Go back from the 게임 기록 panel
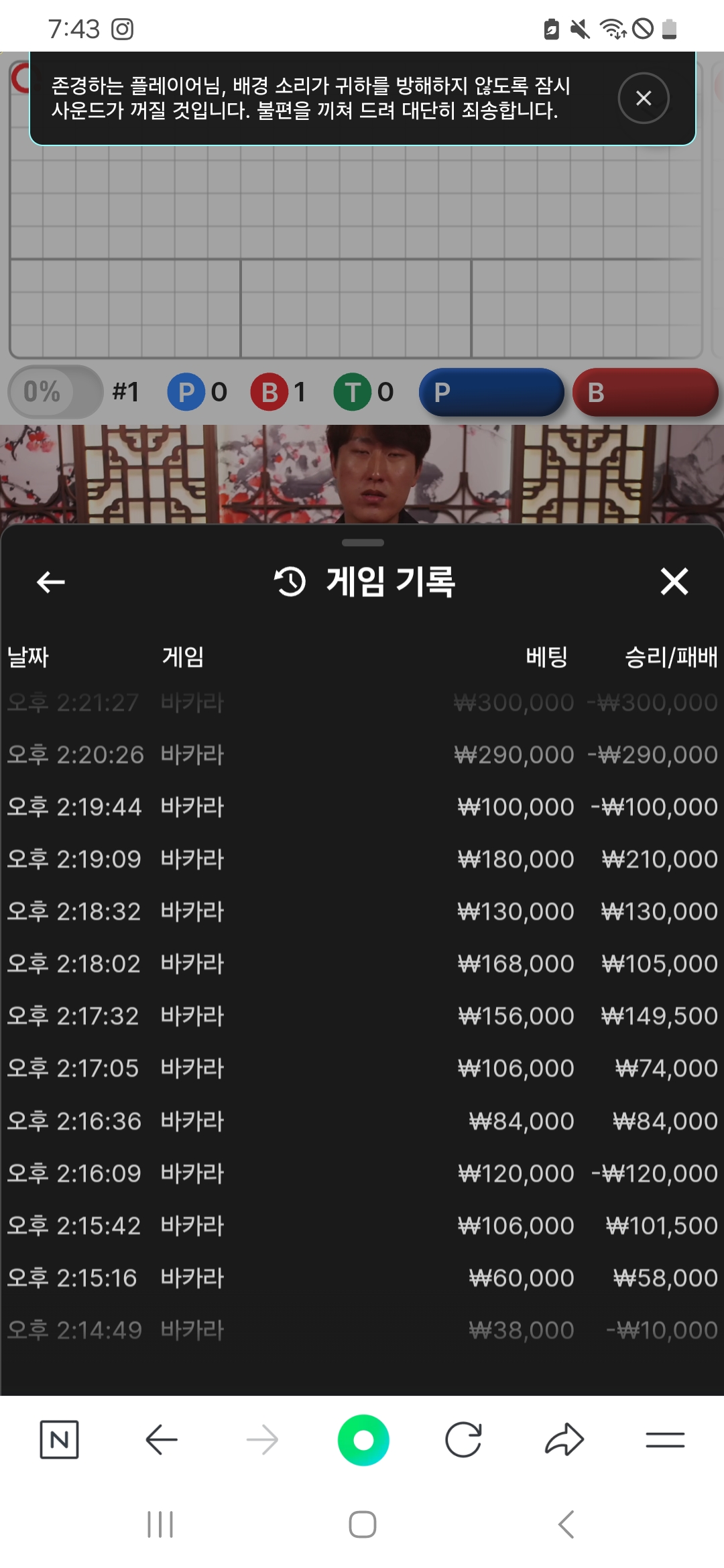 coord(51,582)
